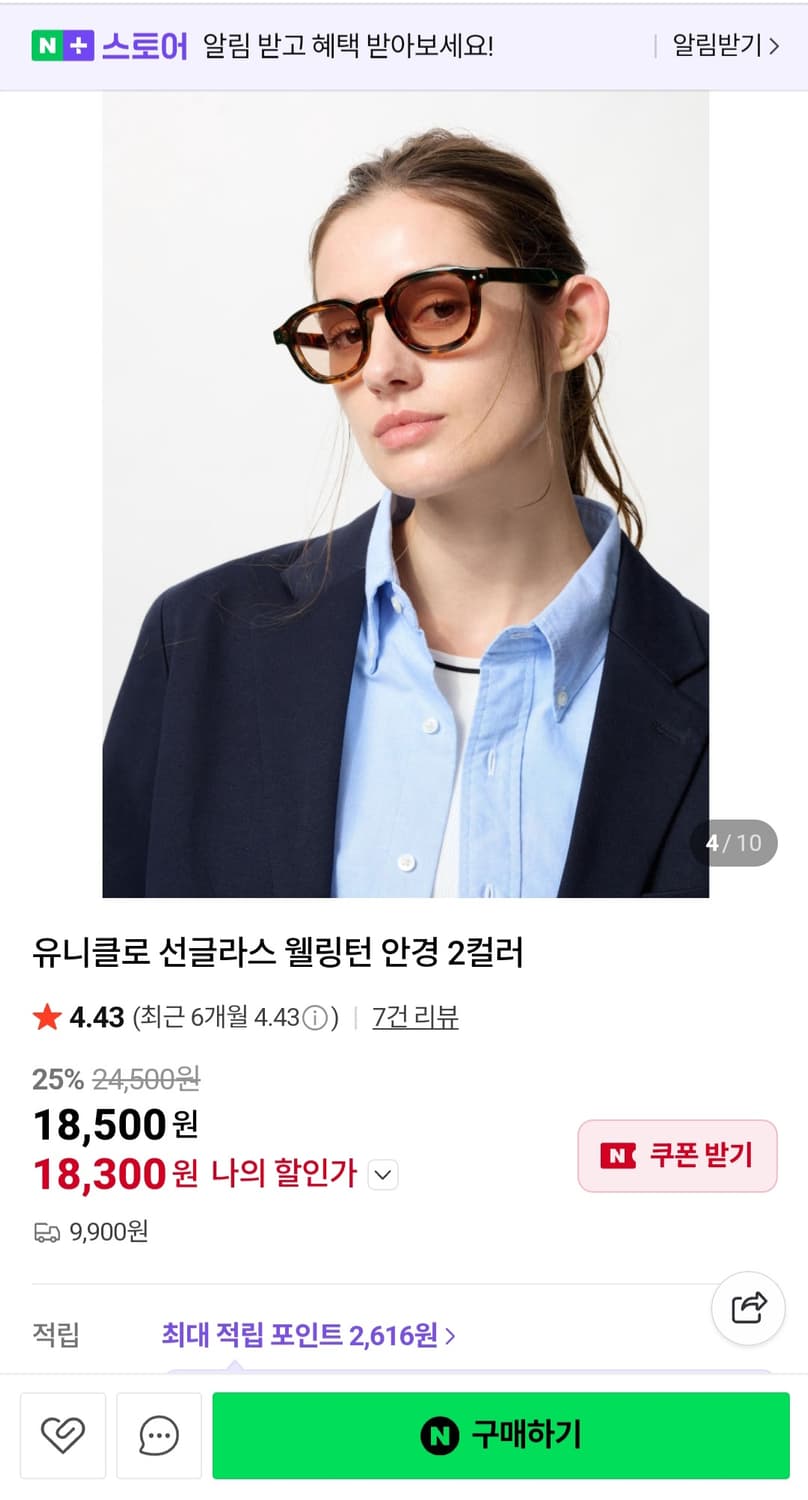Open the share icon below the price section
Screen dimensions: 808x1500
tap(747, 1309)
